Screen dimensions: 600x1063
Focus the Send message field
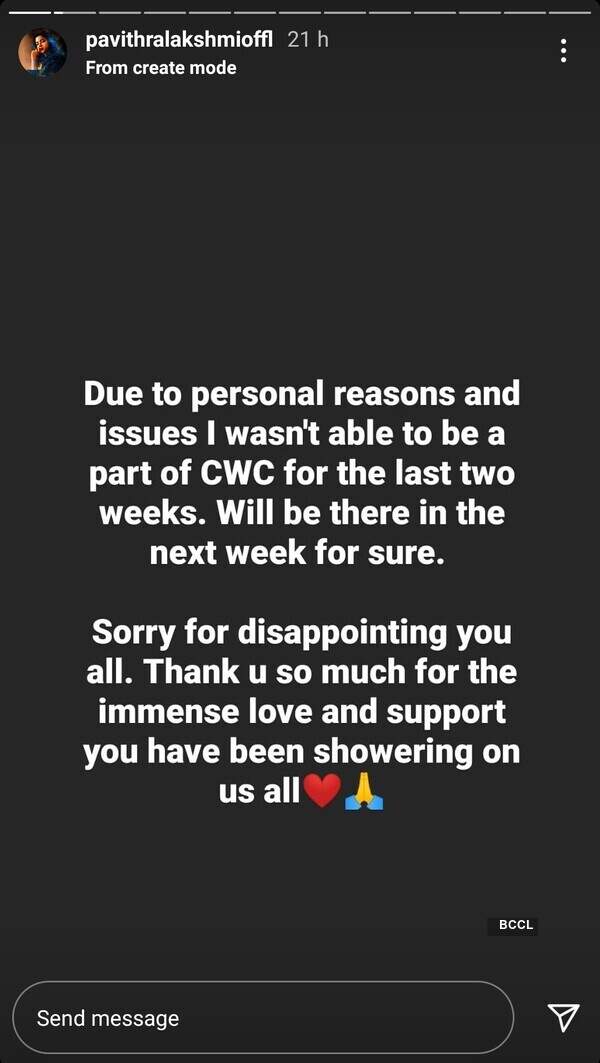[262, 1018]
